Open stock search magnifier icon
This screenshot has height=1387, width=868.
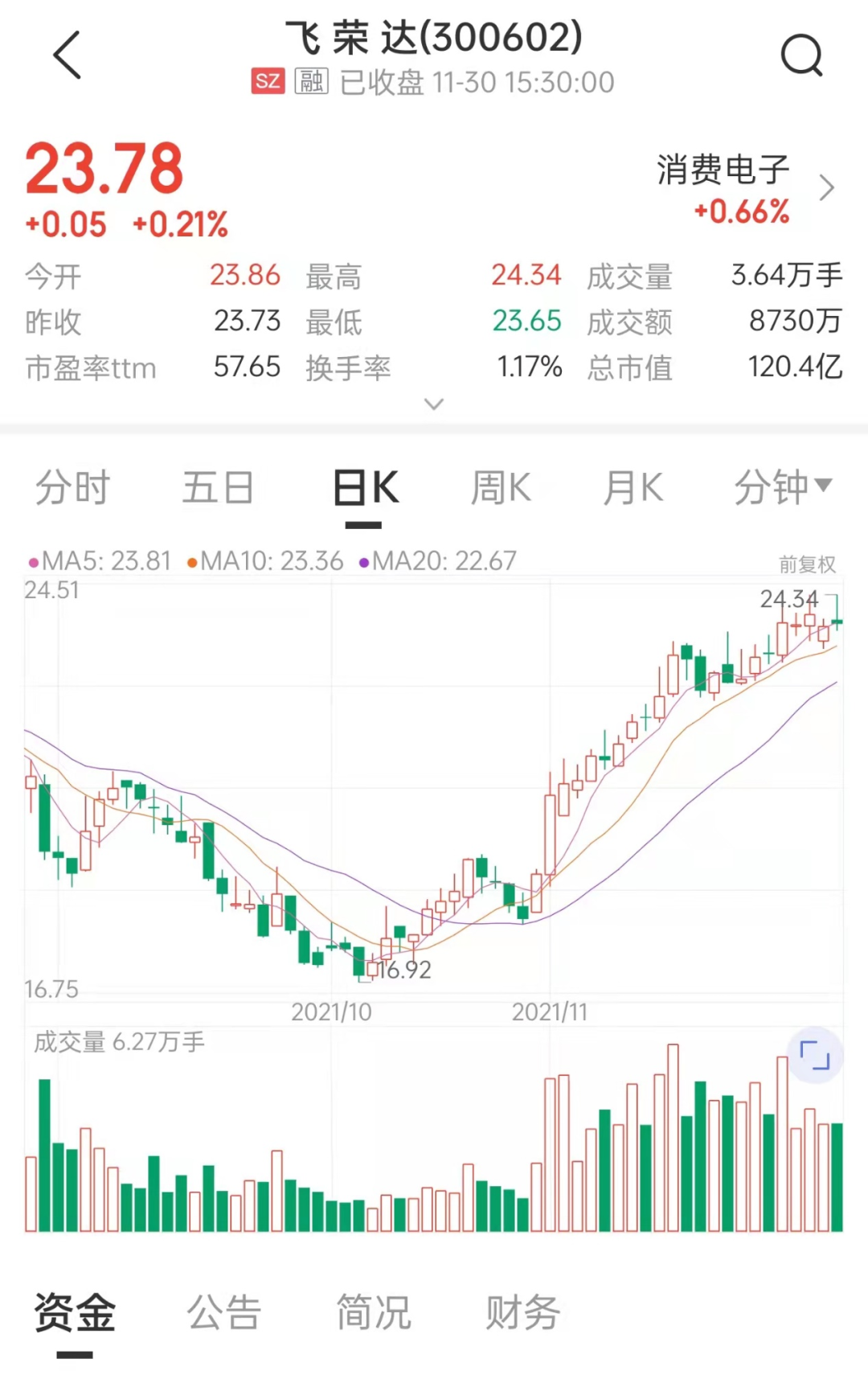pyautogui.click(x=801, y=55)
